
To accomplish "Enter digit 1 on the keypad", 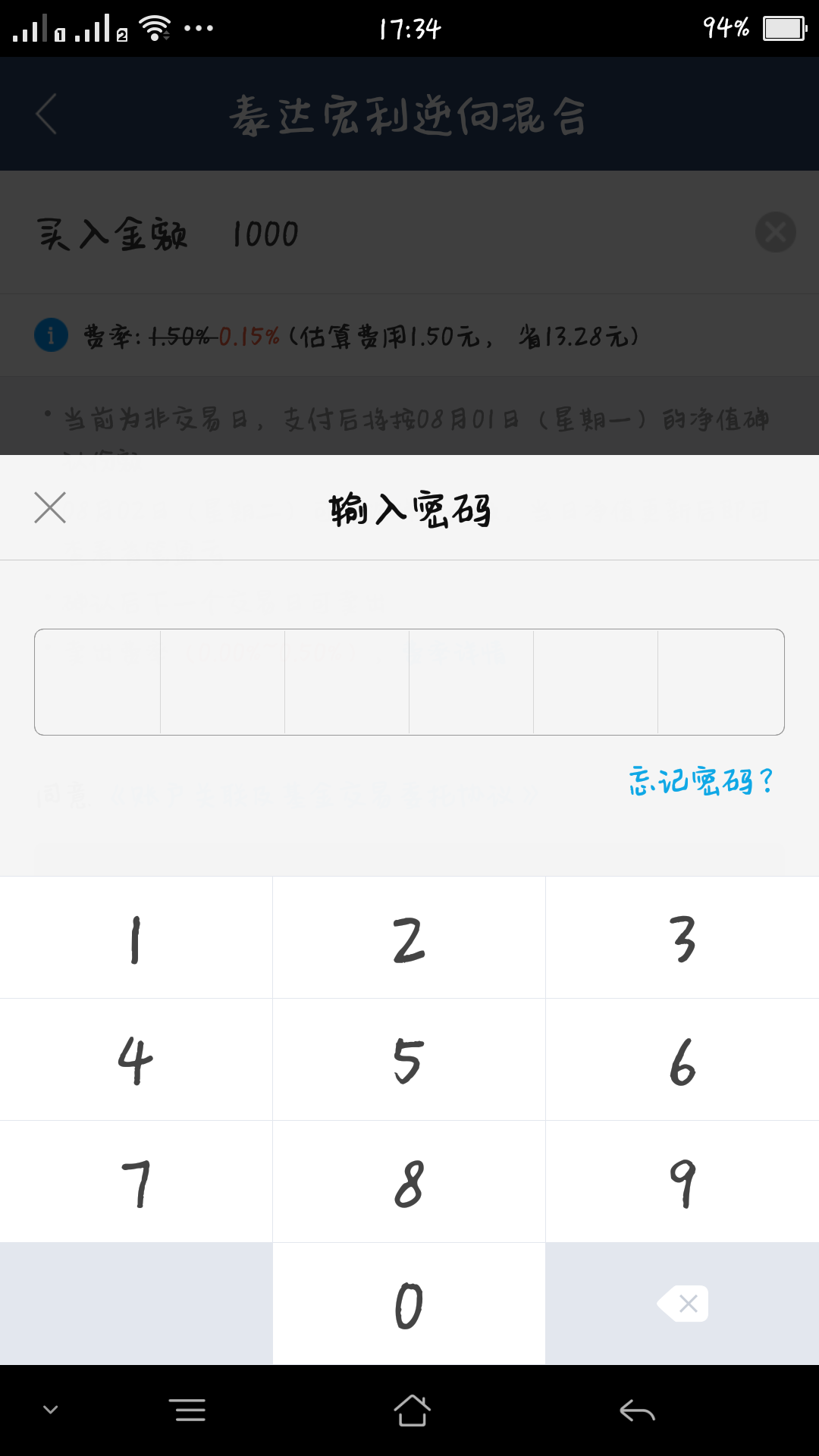I will click(136, 937).
